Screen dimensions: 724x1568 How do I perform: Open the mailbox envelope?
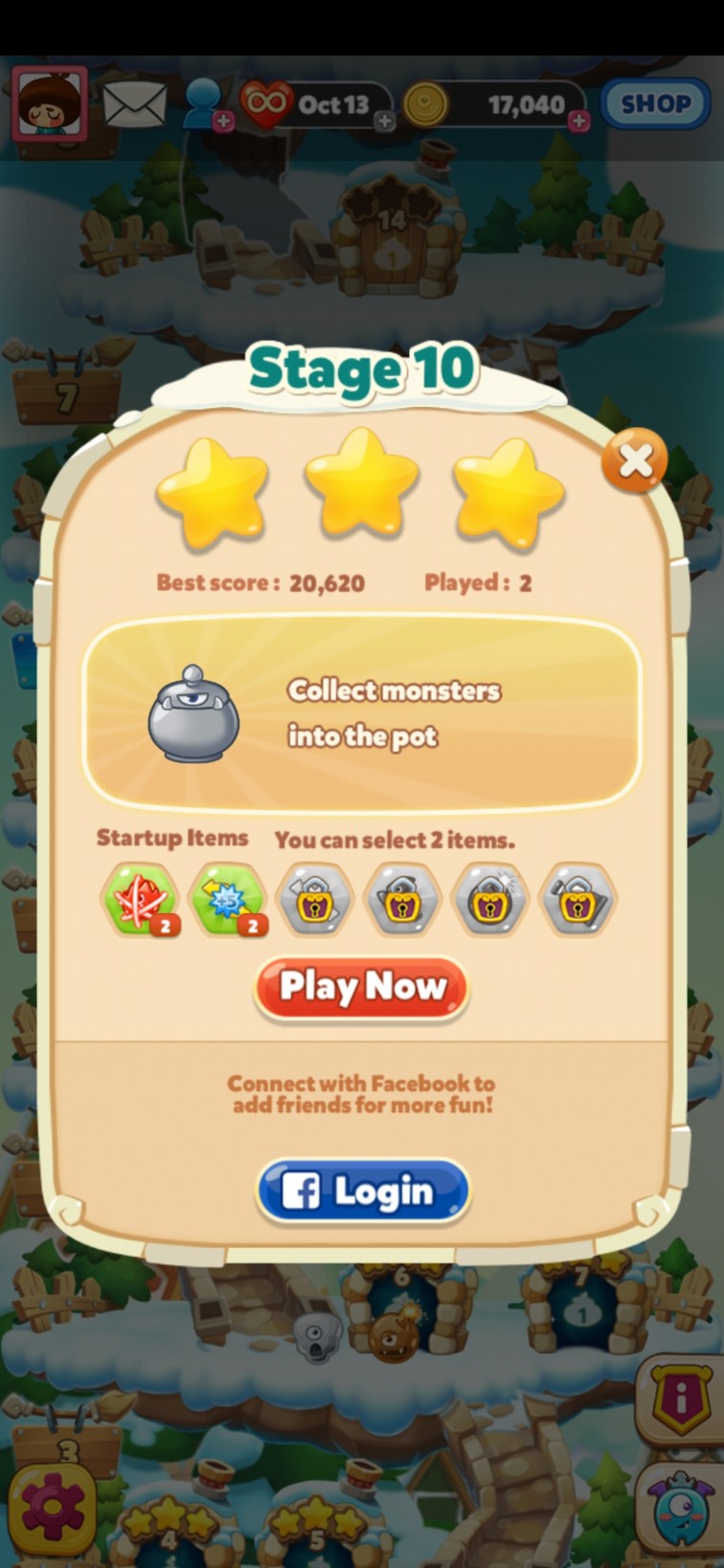(x=135, y=103)
